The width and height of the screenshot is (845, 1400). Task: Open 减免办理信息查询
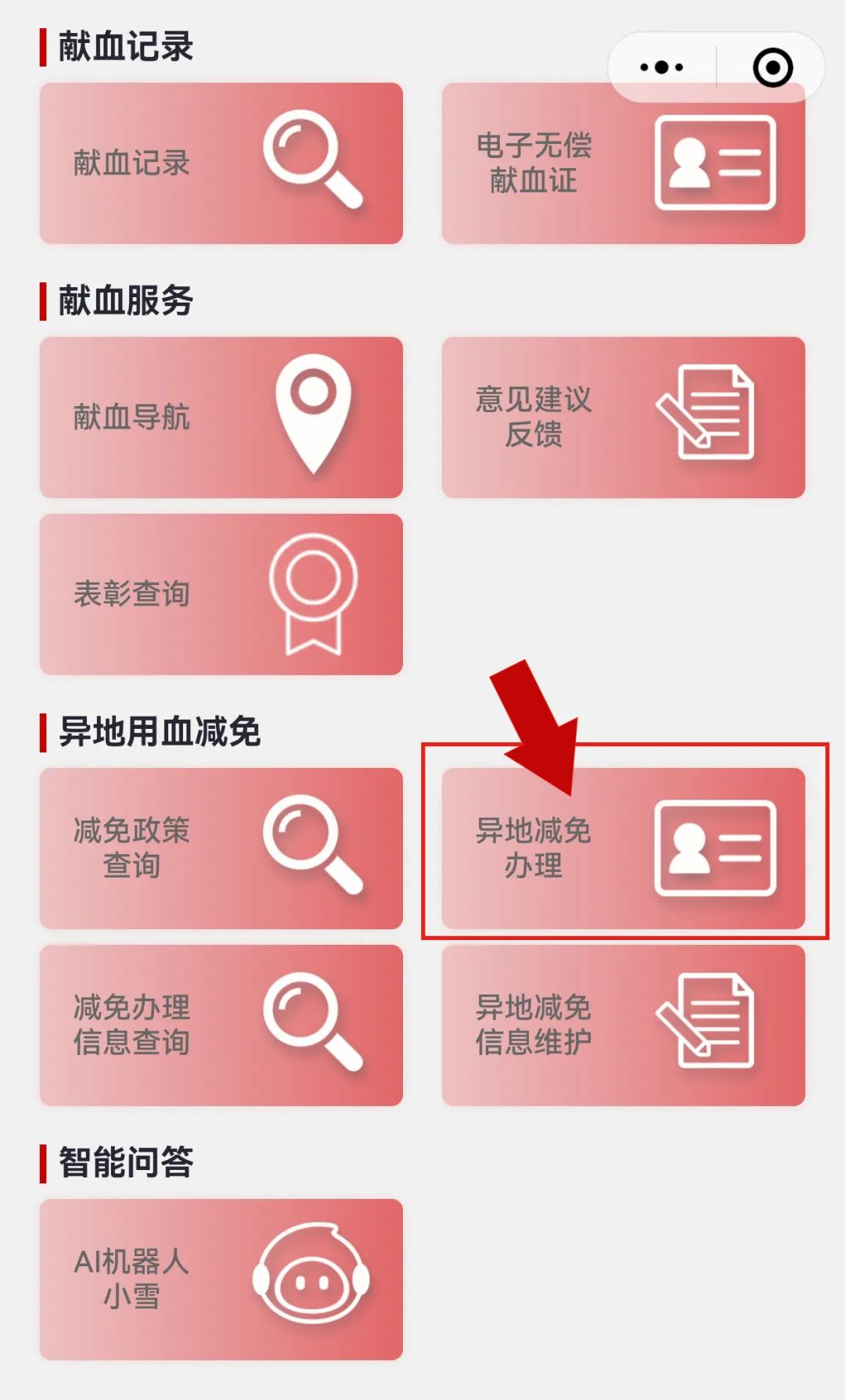[221, 1025]
